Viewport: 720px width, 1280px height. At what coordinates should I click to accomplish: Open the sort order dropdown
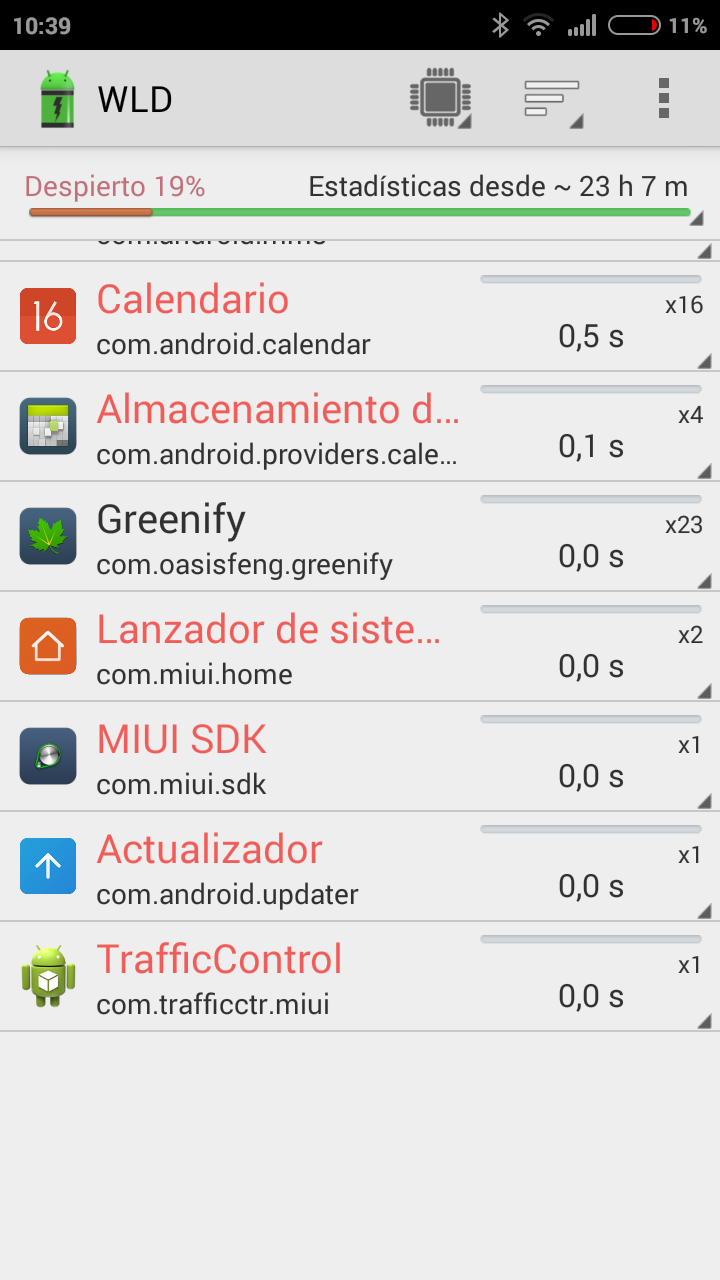[553, 99]
